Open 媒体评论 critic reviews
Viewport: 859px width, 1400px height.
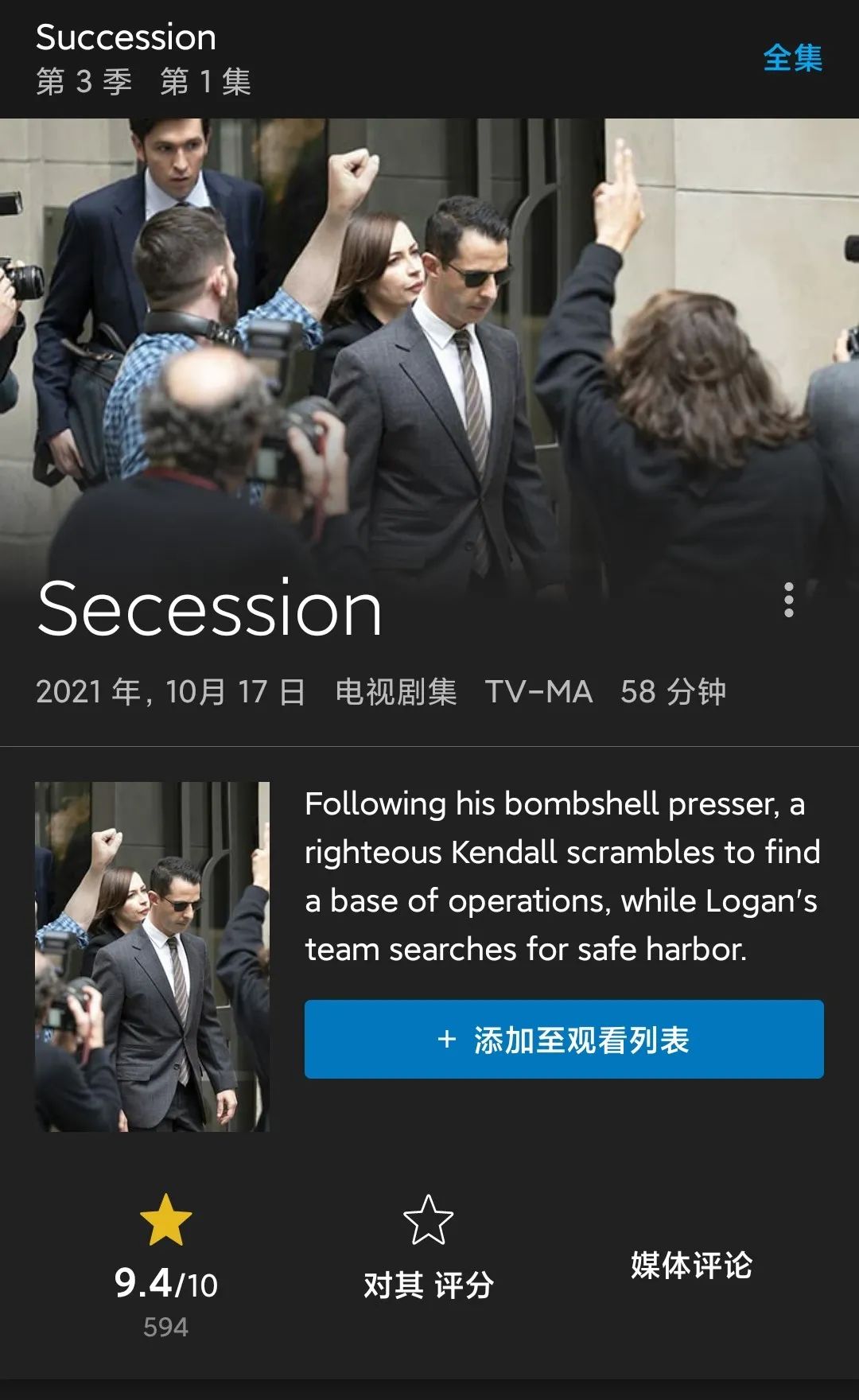tap(690, 1266)
